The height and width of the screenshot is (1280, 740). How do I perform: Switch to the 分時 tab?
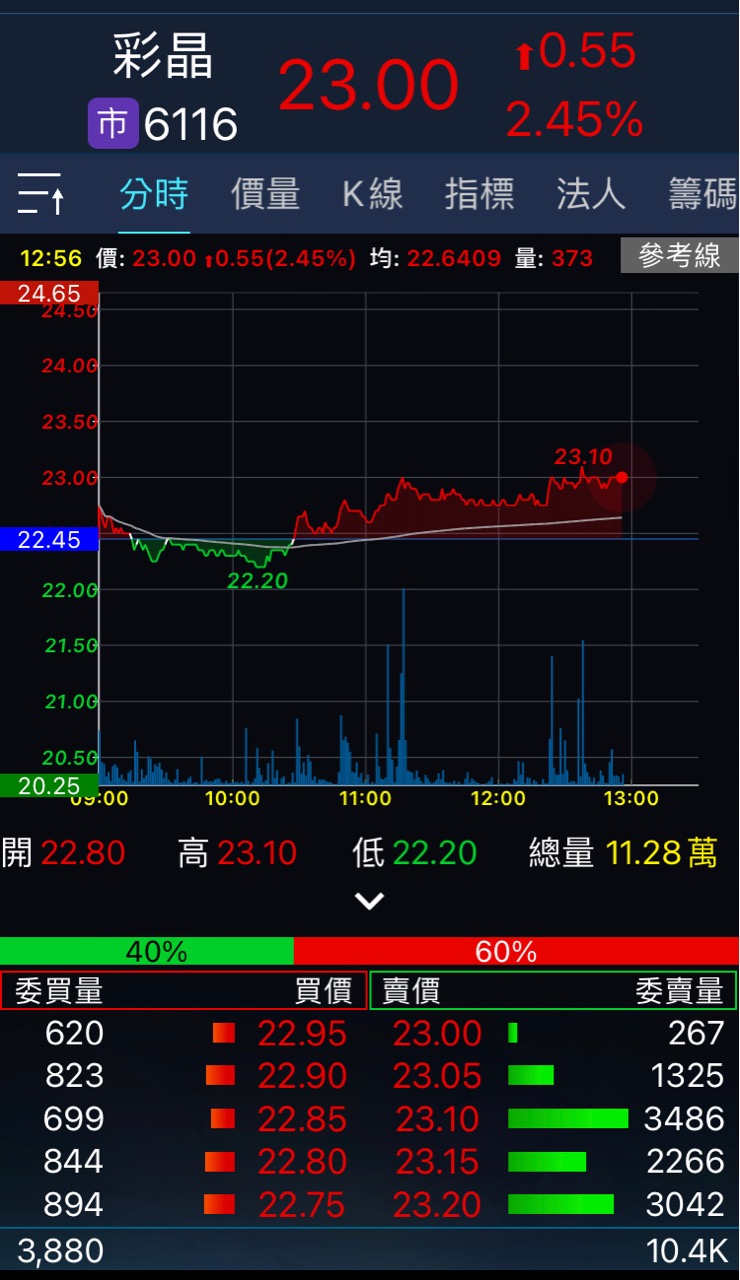pos(154,194)
